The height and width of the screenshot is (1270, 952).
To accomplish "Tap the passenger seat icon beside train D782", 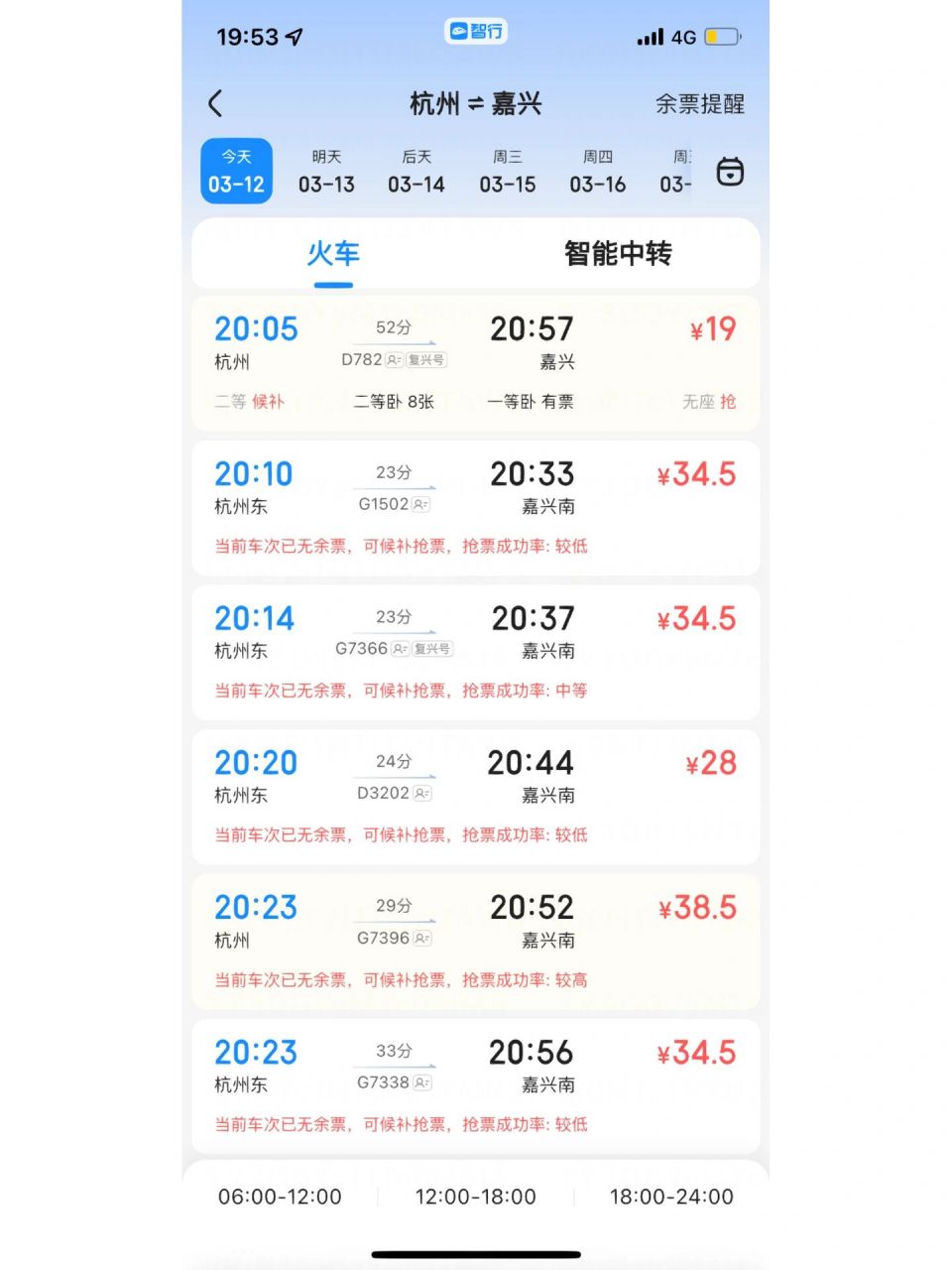I will click(397, 360).
